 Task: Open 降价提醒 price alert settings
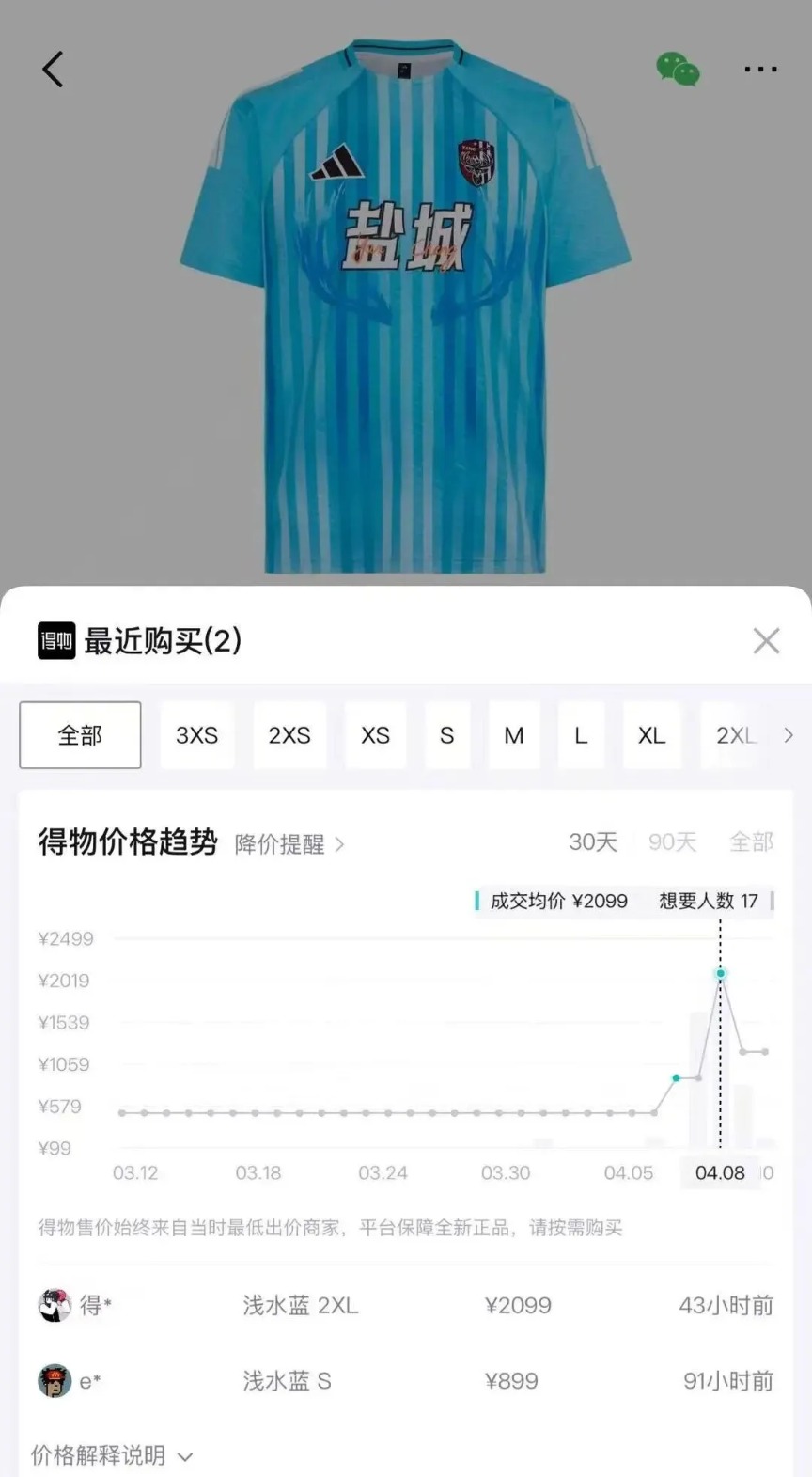pyautogui.click(x=277, y=844)
